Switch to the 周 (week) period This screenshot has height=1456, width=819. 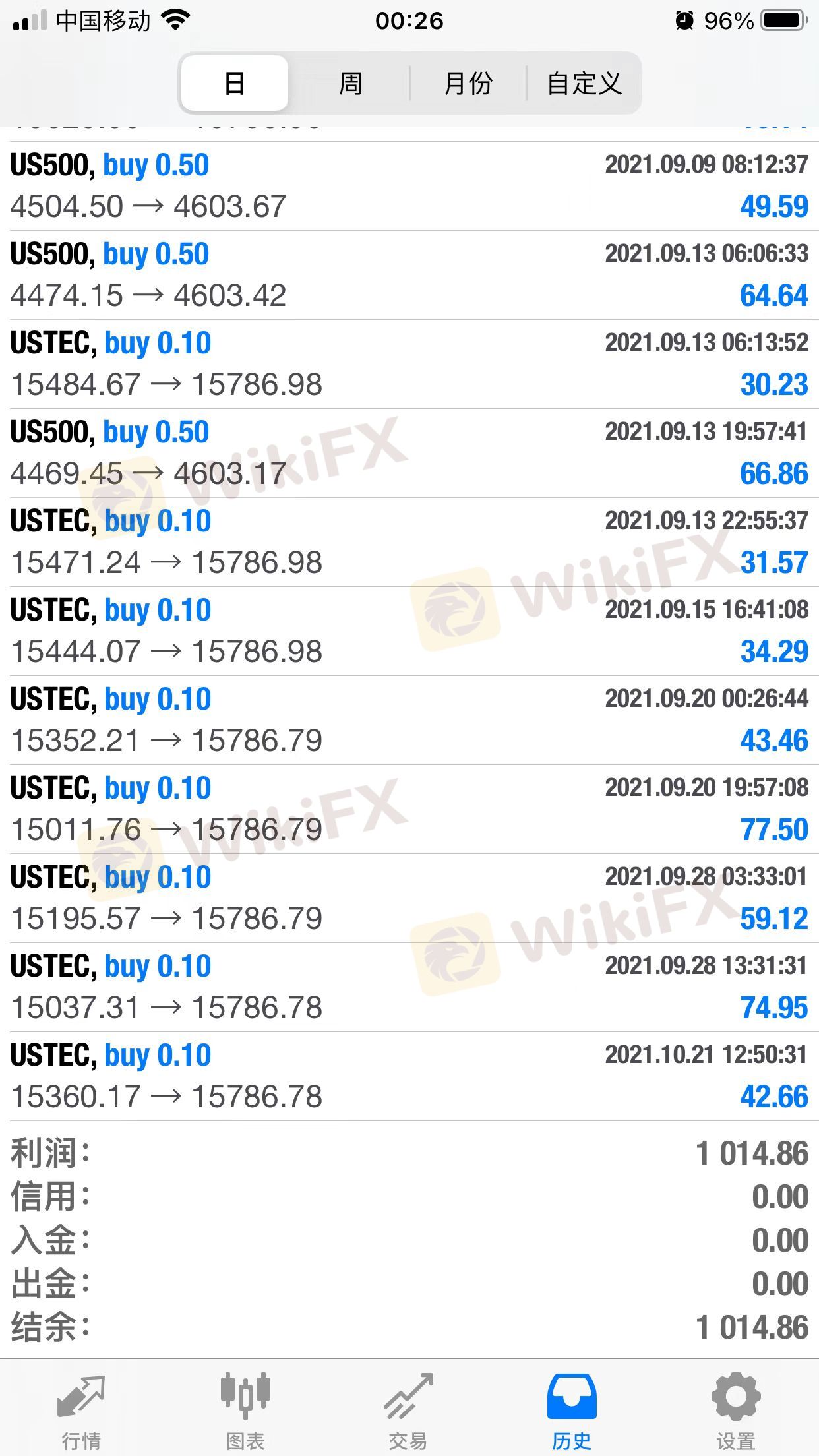pos(350,84)
